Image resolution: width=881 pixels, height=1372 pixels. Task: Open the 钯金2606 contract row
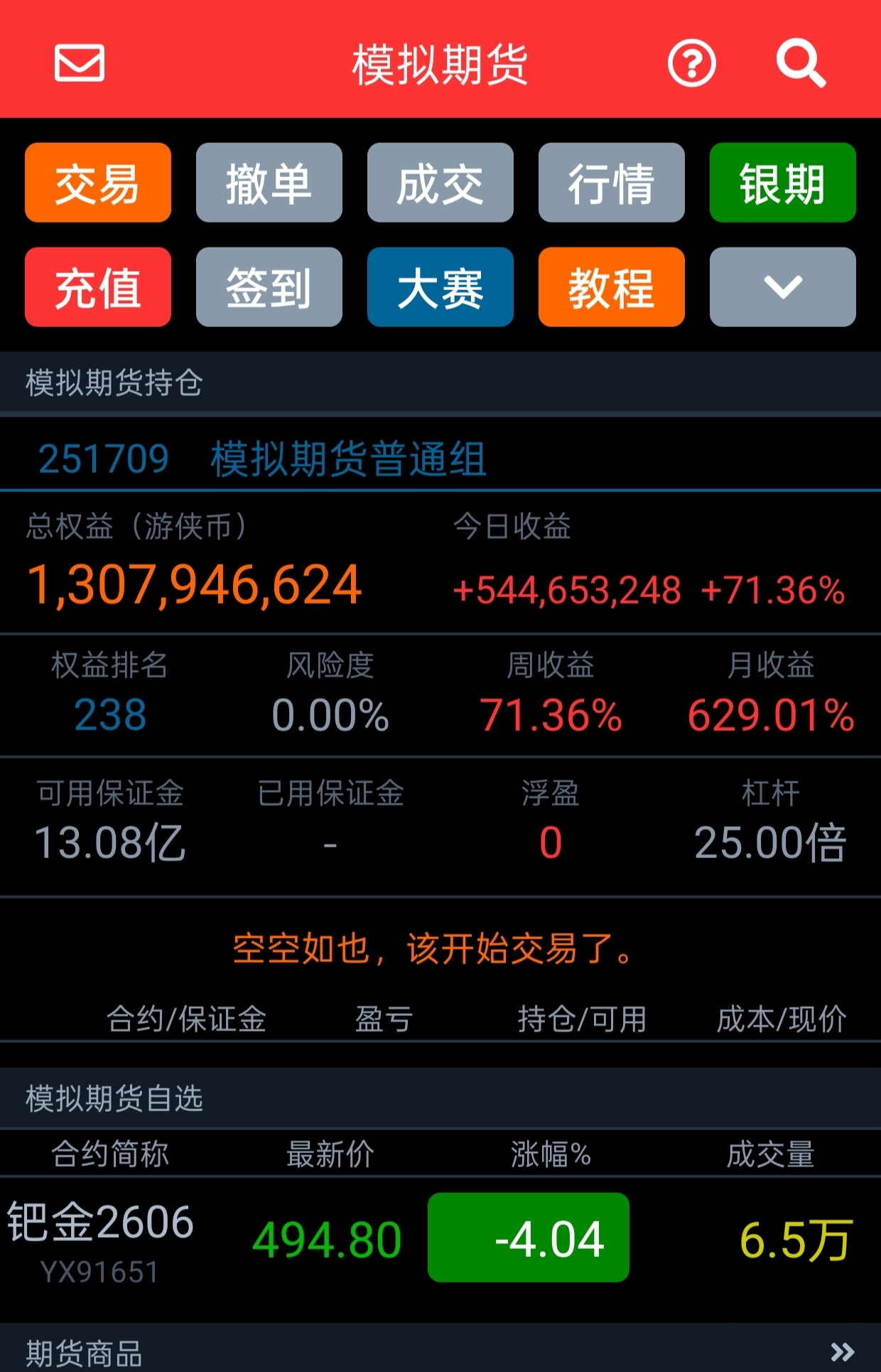click(x=101, y=1238)
